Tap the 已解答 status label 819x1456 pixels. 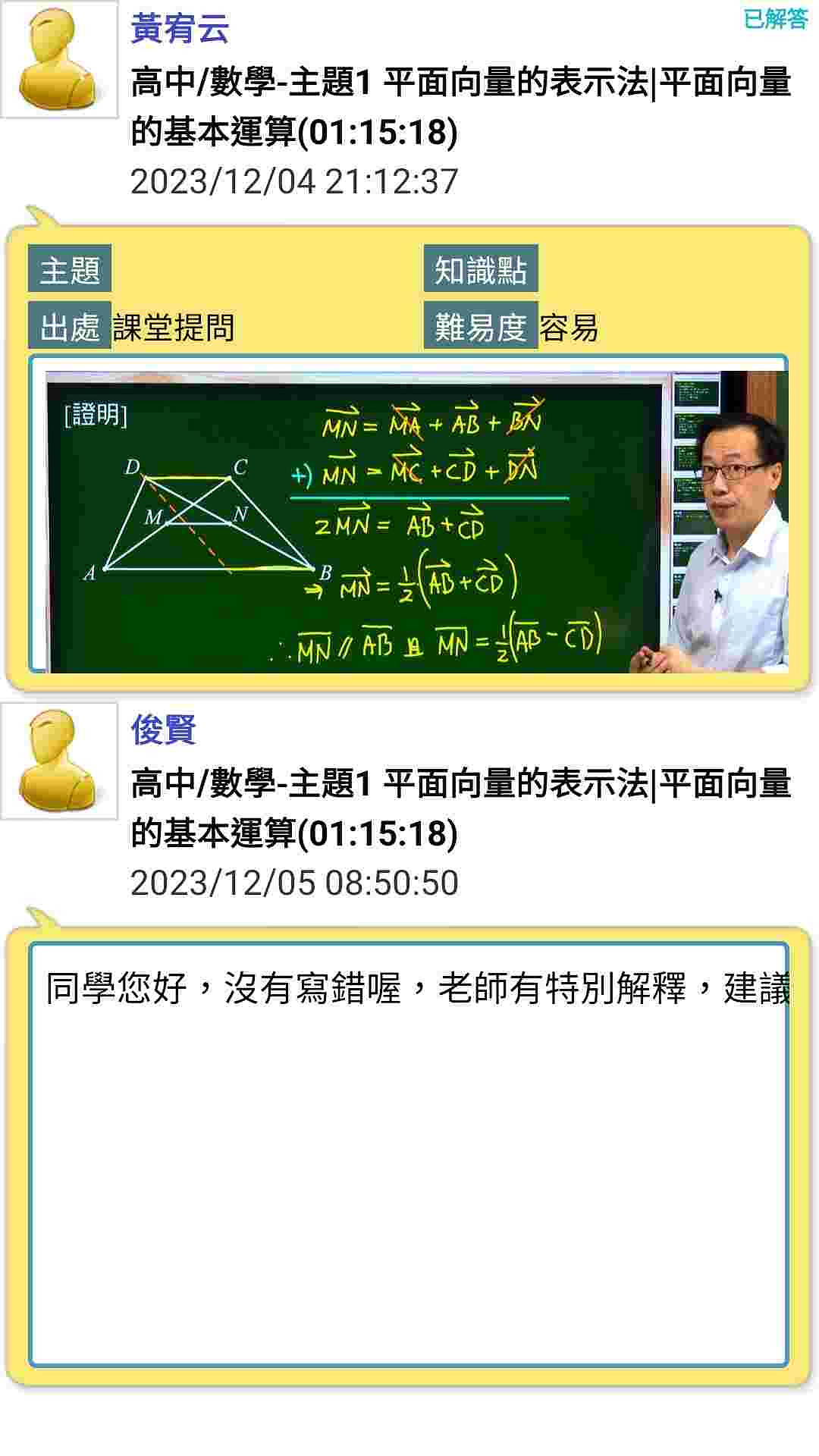point(775,19)
